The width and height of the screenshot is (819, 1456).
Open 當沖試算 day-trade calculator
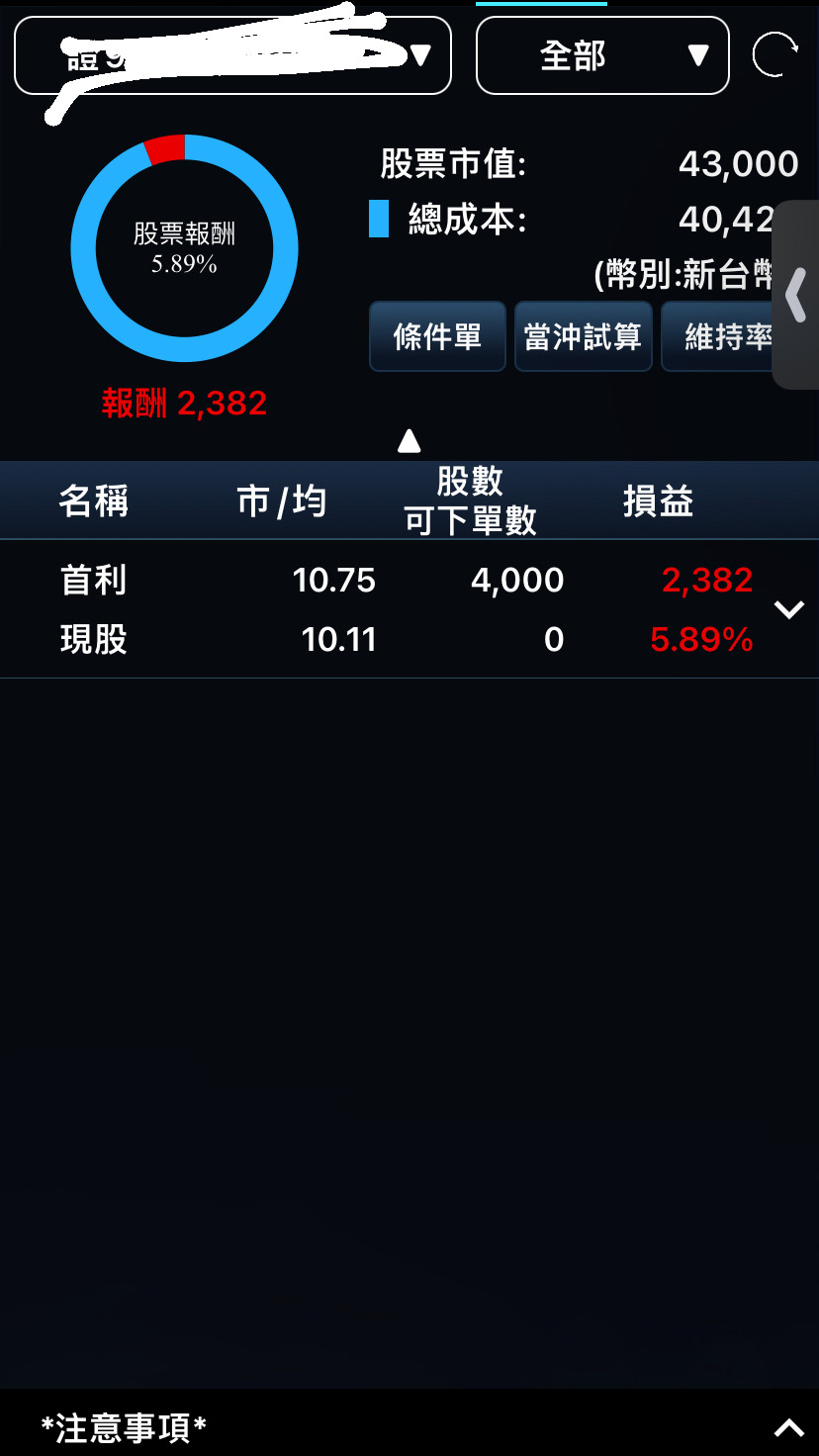583,337
